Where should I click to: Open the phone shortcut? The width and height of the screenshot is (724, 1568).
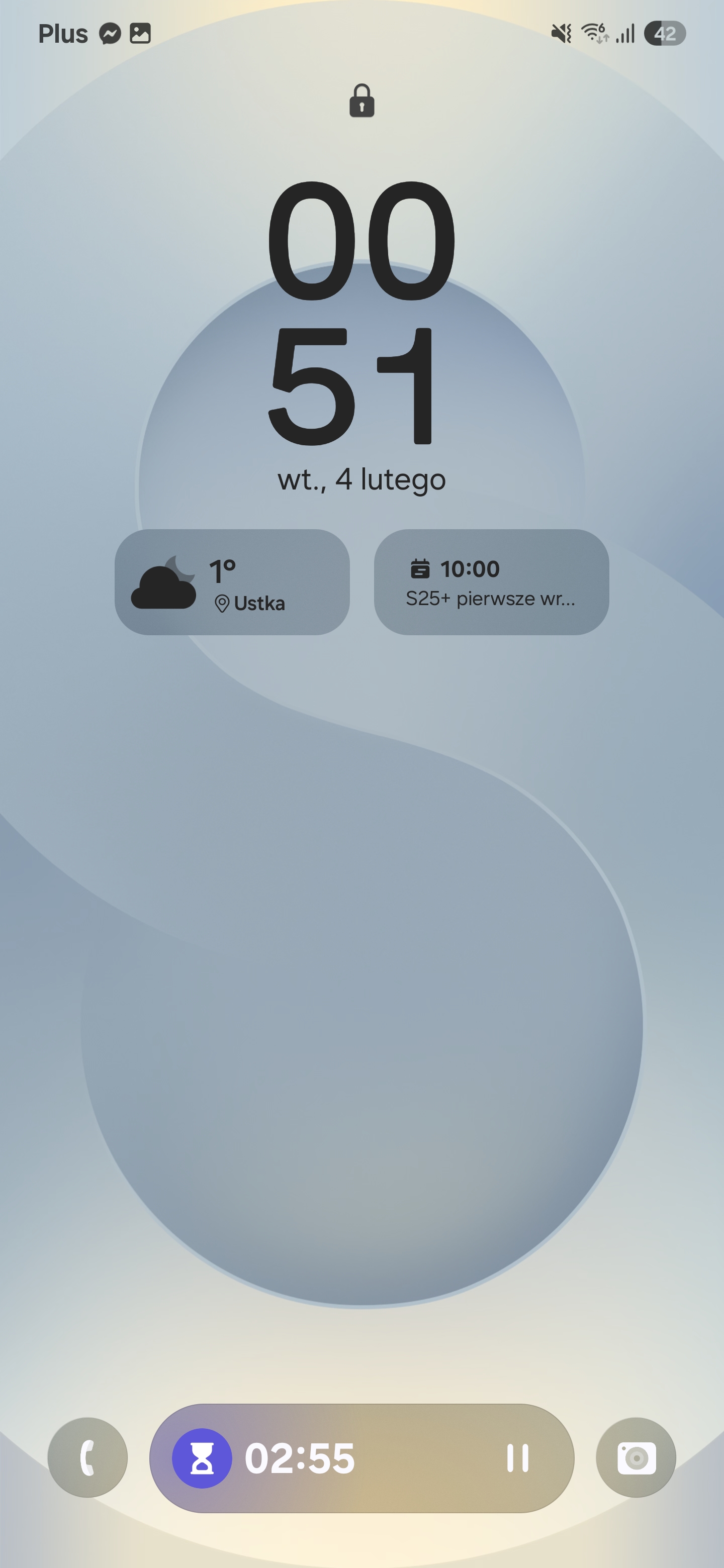[x=87, y=1457]
